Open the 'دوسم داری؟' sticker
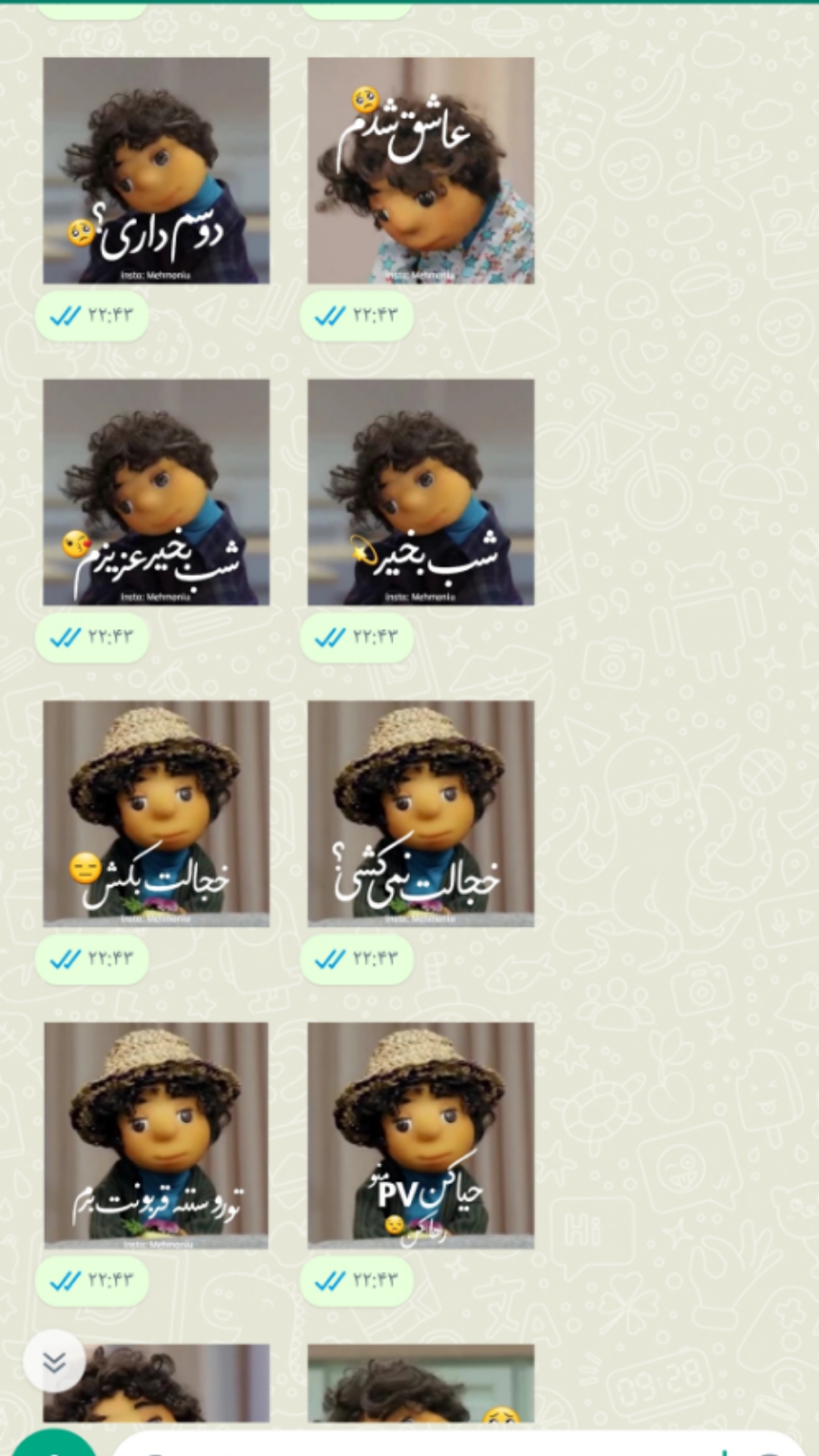 156,170
